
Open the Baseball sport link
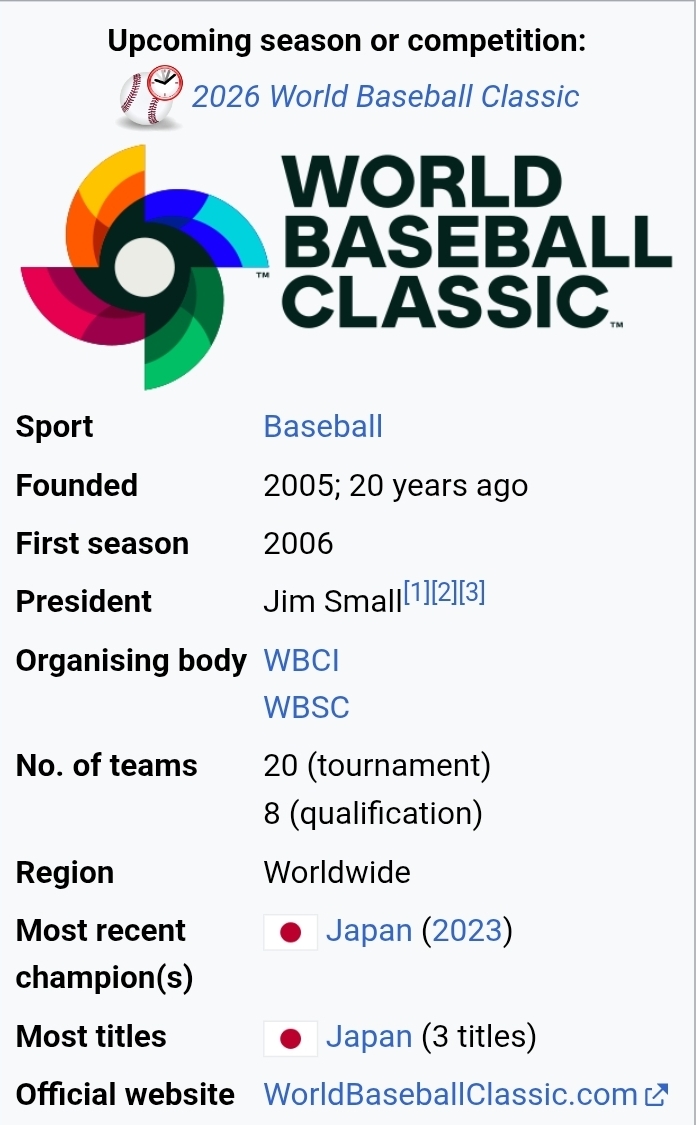pyautogui.click(x=323, y=426)
